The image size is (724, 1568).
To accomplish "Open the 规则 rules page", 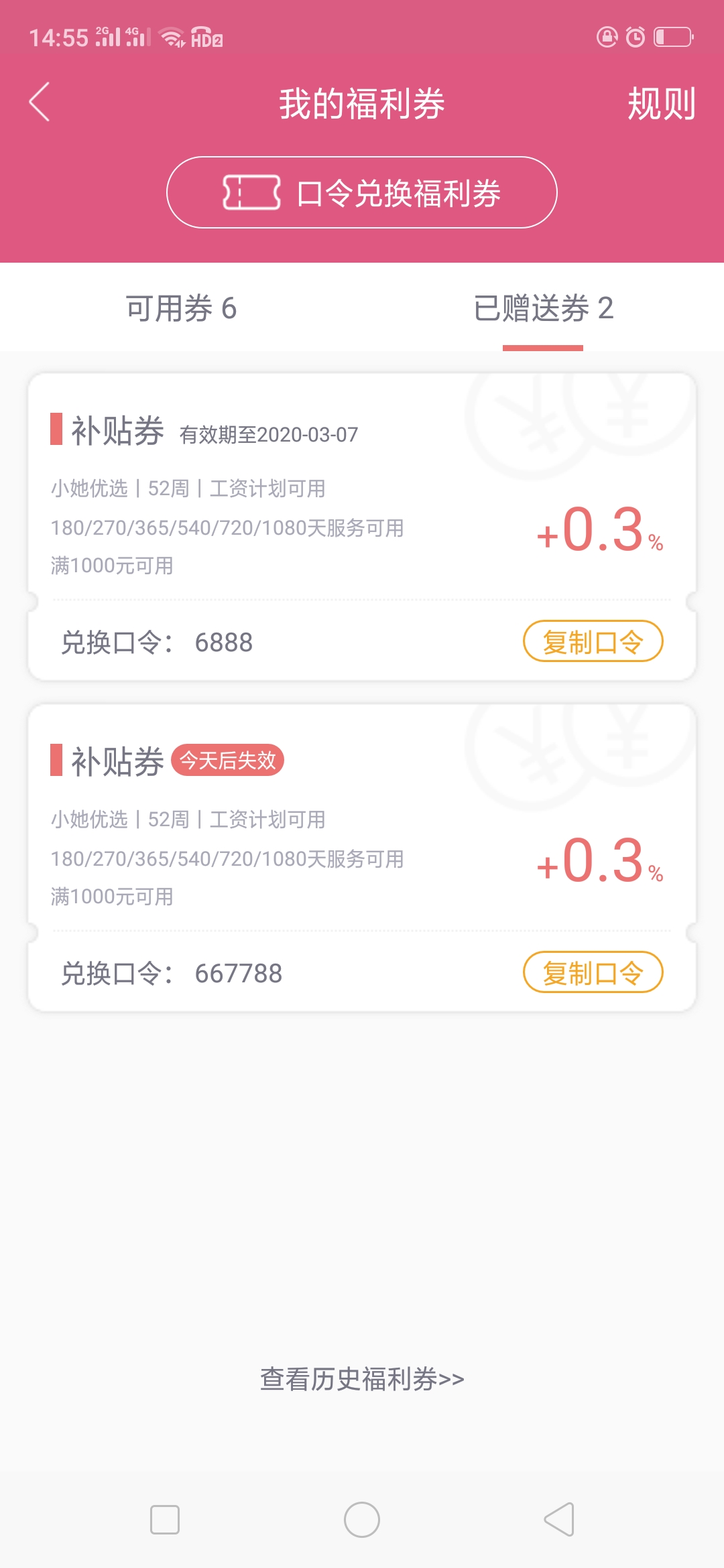I will [661, 104].
